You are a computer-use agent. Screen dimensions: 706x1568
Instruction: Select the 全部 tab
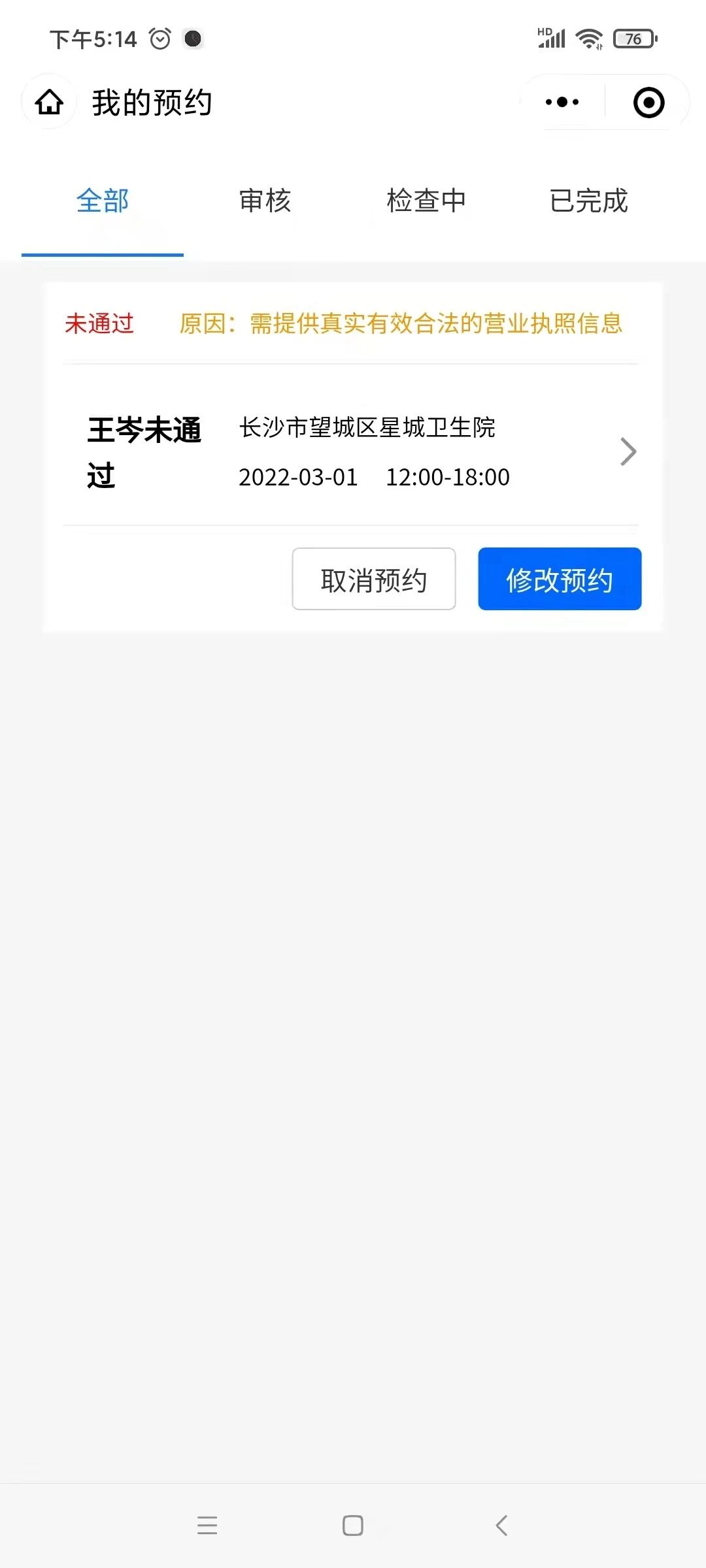coord(103,201)
